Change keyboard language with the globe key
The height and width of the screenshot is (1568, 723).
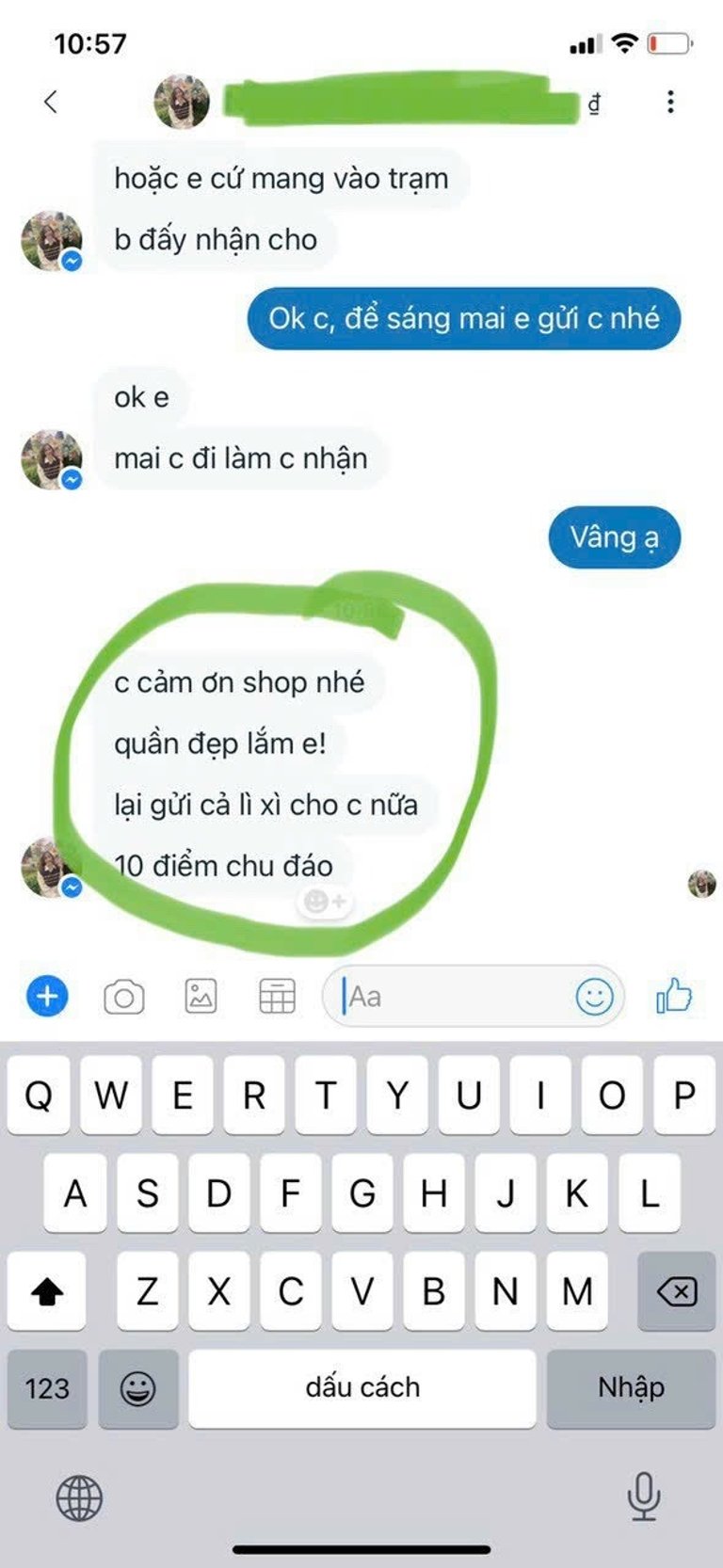tap(79, 1497)
